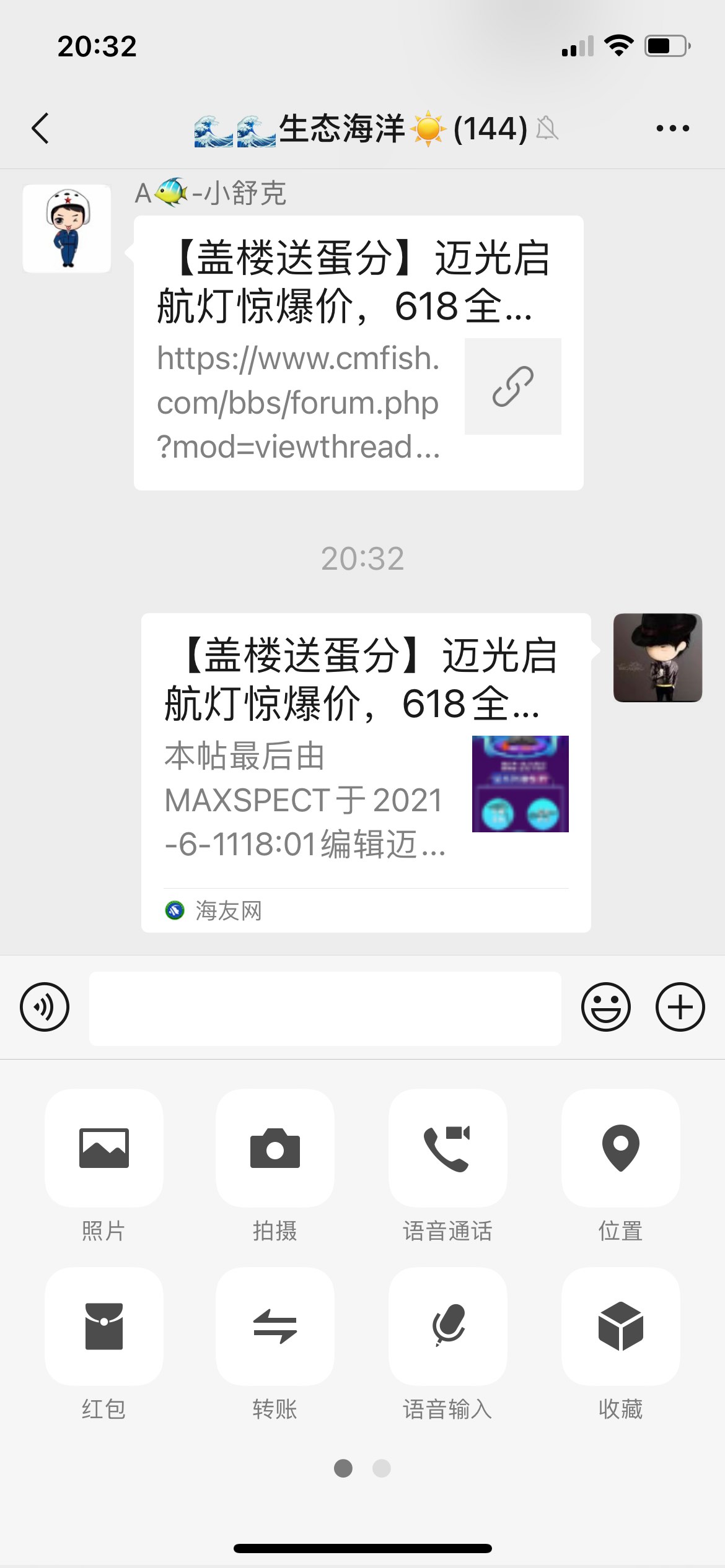
Task: Focus the message text field
Action: tap(325, 1008)
